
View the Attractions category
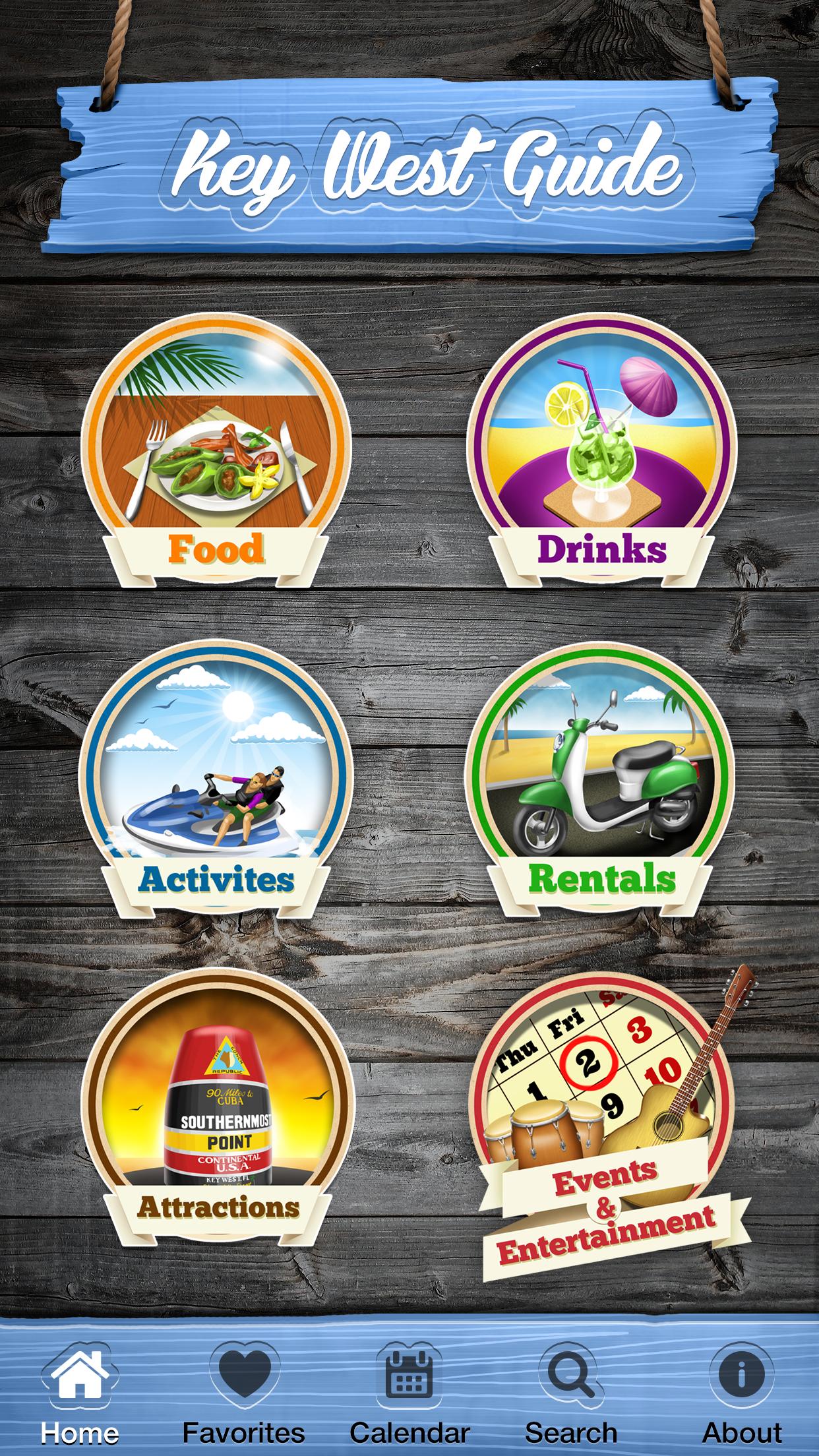point(216,1107)
